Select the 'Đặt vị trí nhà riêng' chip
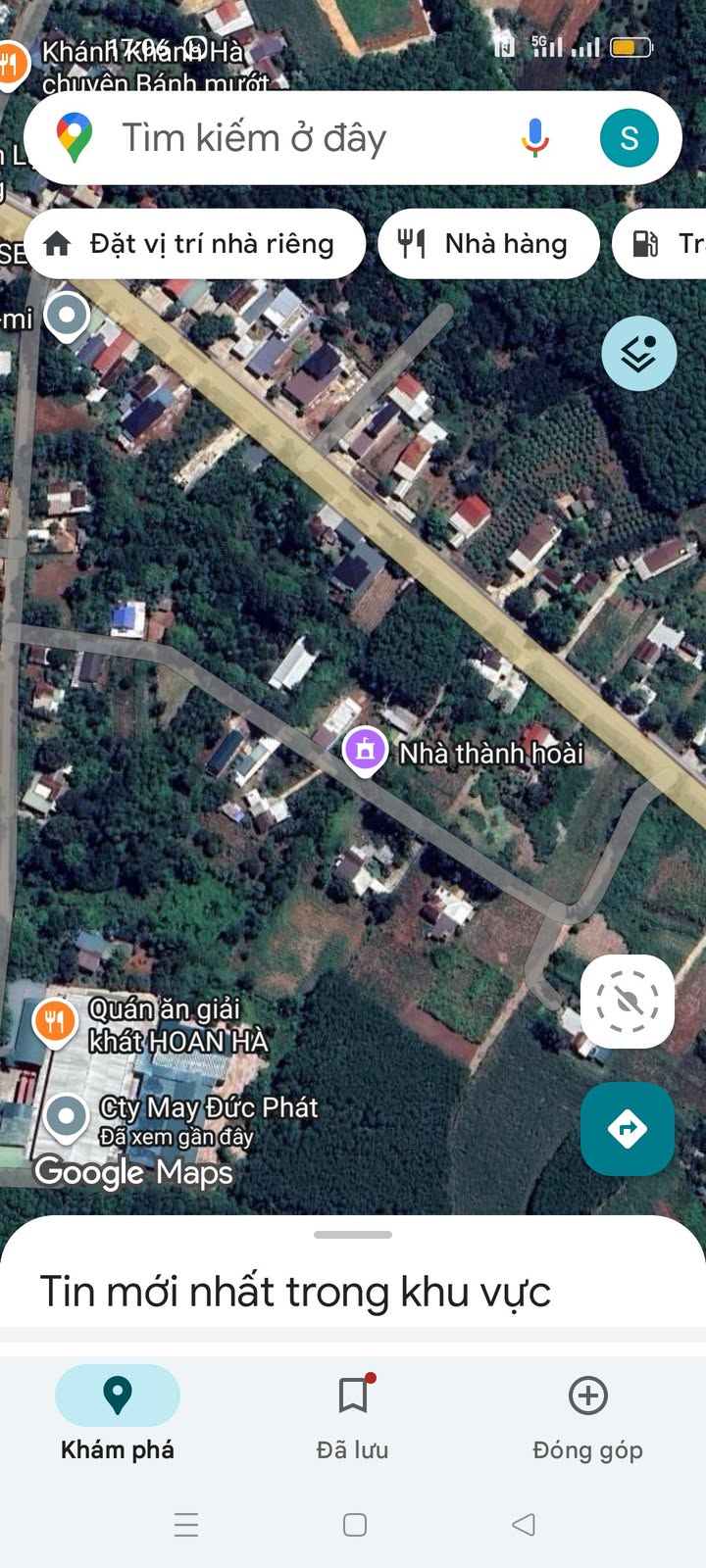Screen dimensions: 706x1568 click(x=194, y=244)
